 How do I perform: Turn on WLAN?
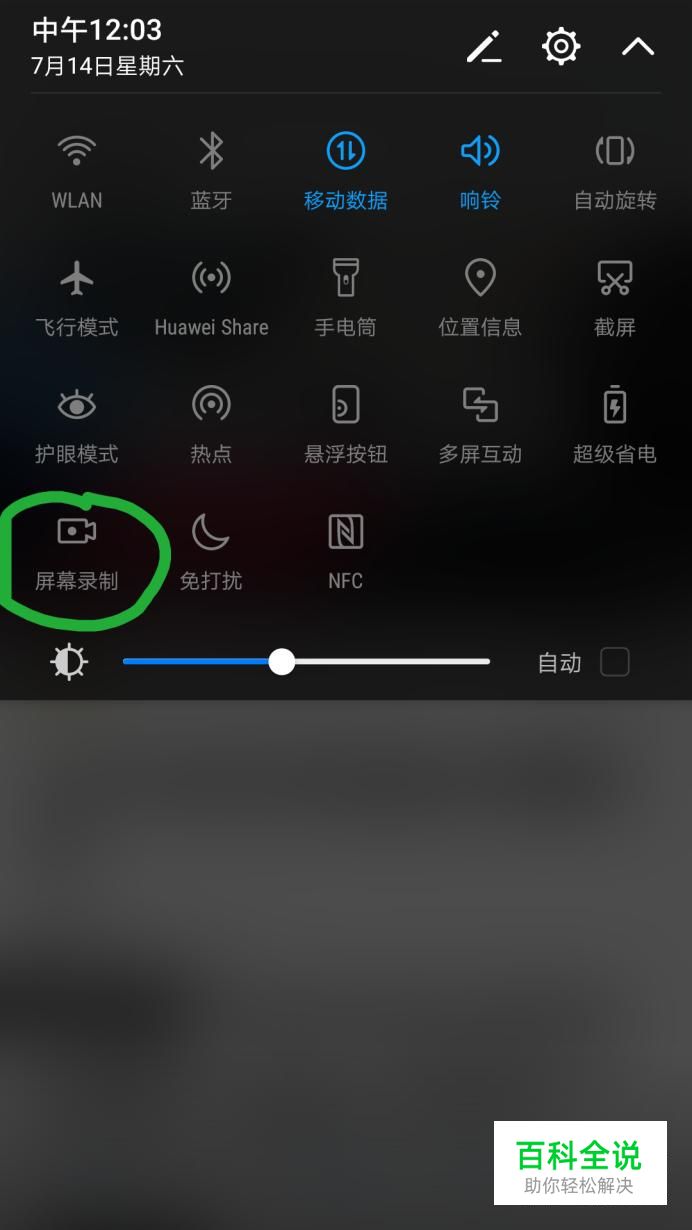(x=77, y=152)
